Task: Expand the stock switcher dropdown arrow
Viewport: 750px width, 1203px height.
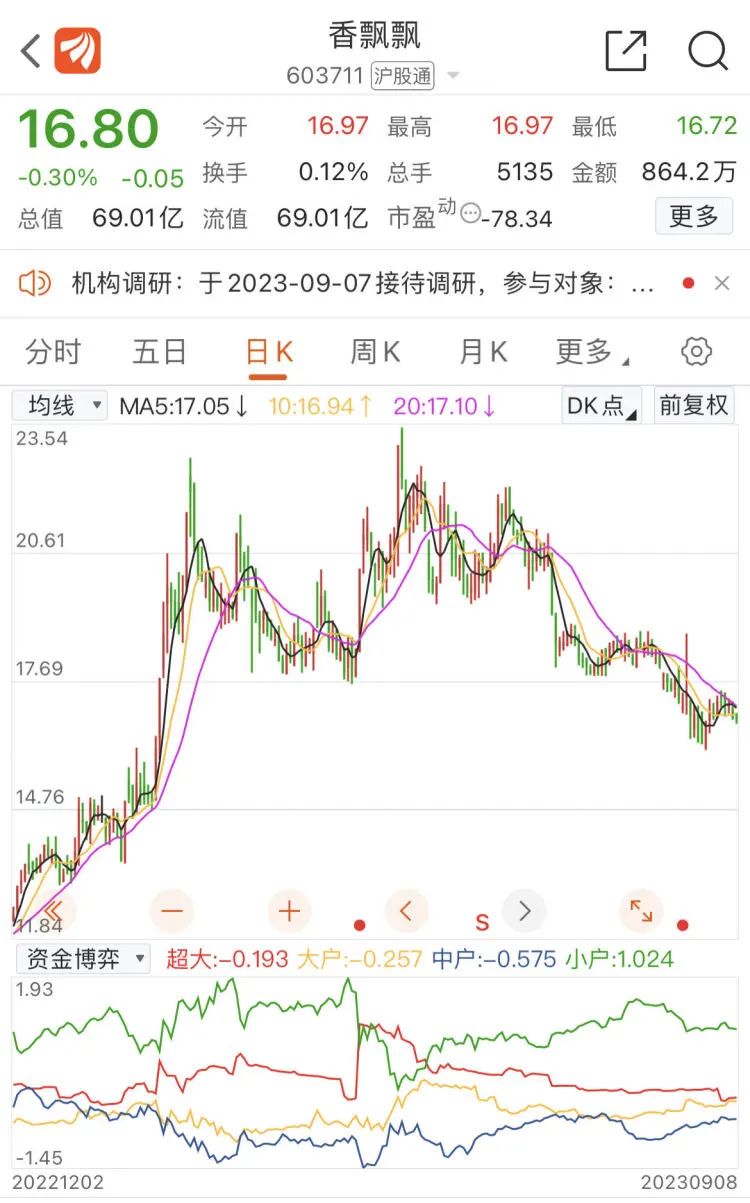Action: pyautogui.click(x=453, y=76)
